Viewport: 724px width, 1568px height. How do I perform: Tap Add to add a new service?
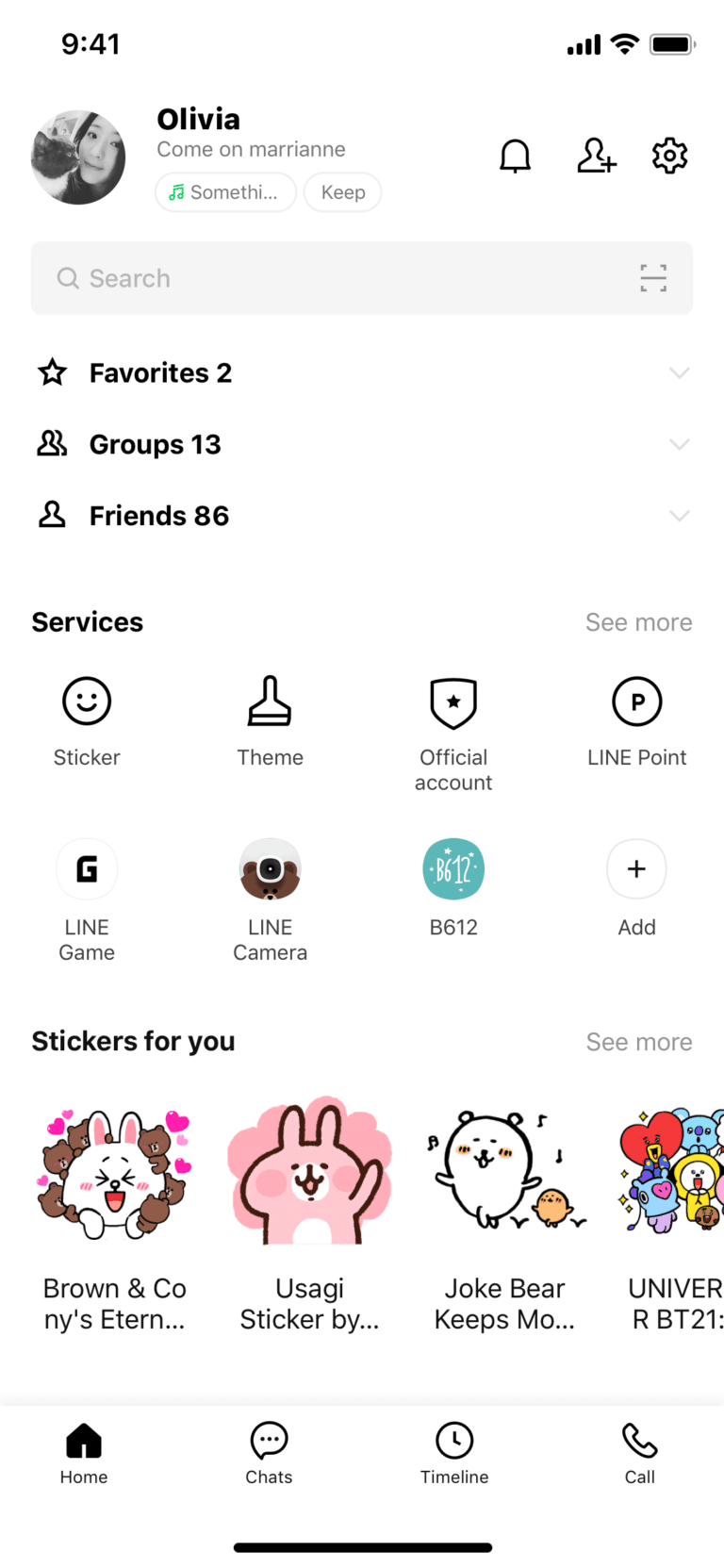(636, 868)
